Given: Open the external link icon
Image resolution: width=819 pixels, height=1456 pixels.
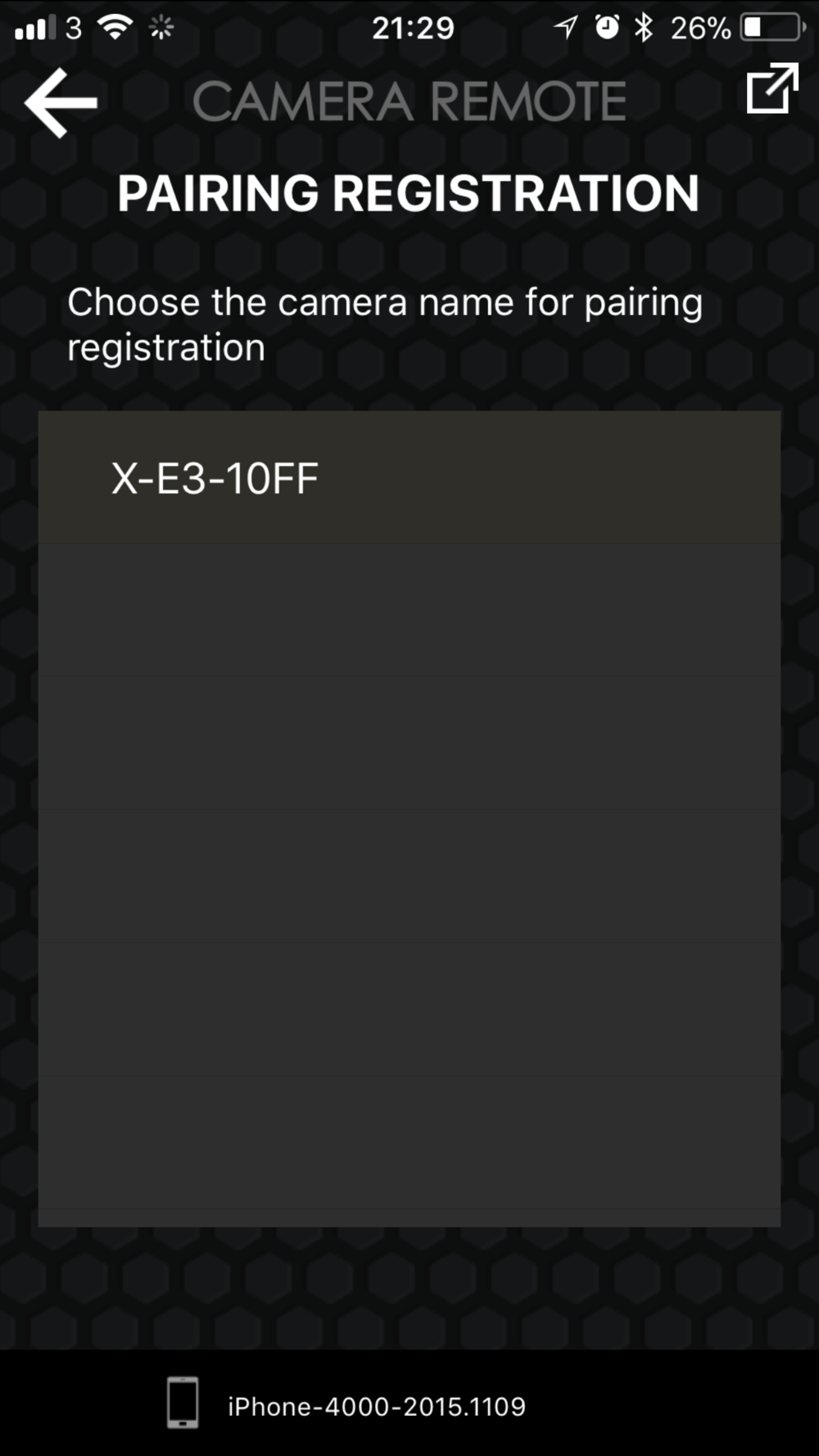Looking at the screenshot, I should pos(771,88).
